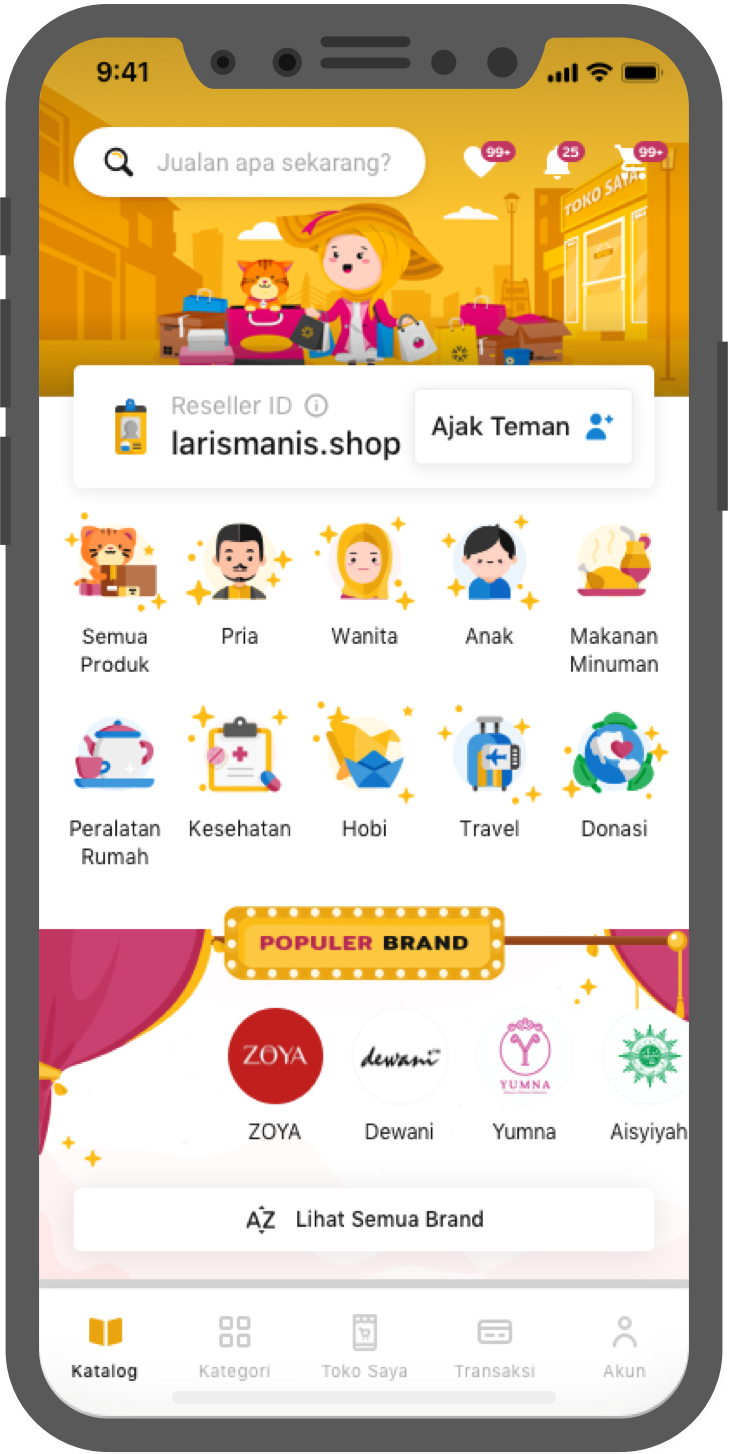
Task: Show Reseller ID info
Action: point(317,406)
